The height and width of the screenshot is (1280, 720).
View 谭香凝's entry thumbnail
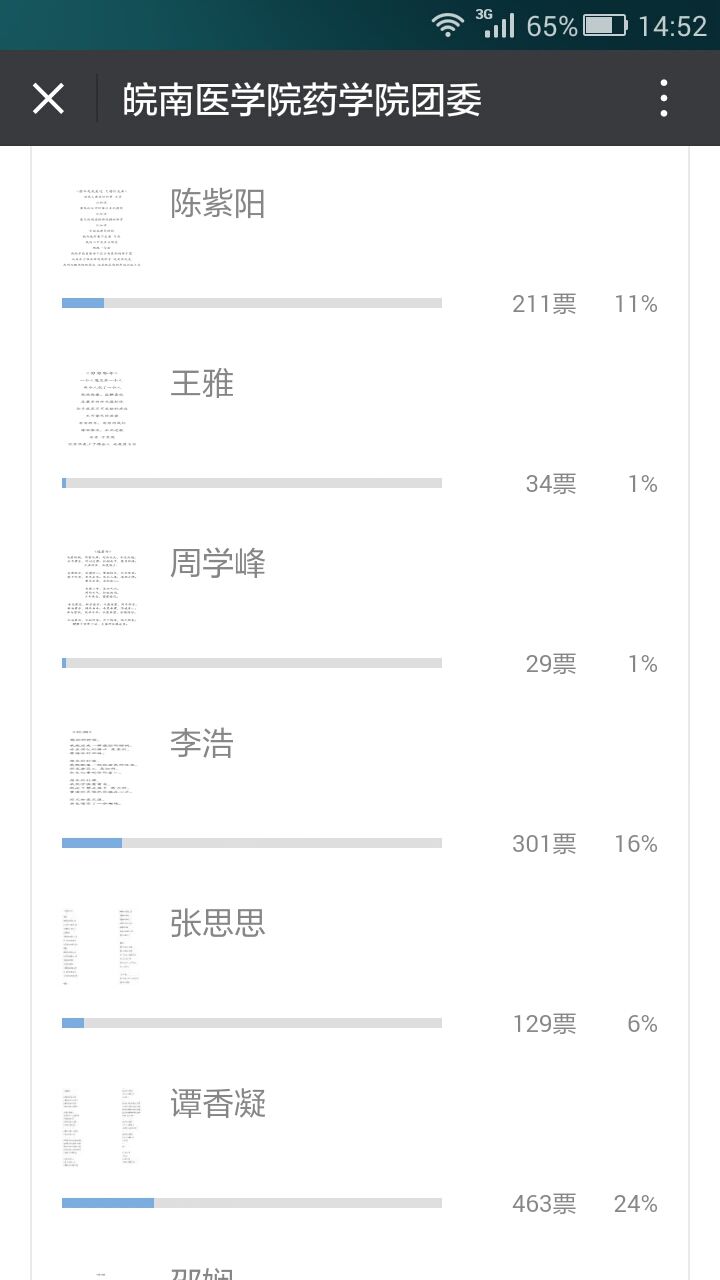point(102,1126)
